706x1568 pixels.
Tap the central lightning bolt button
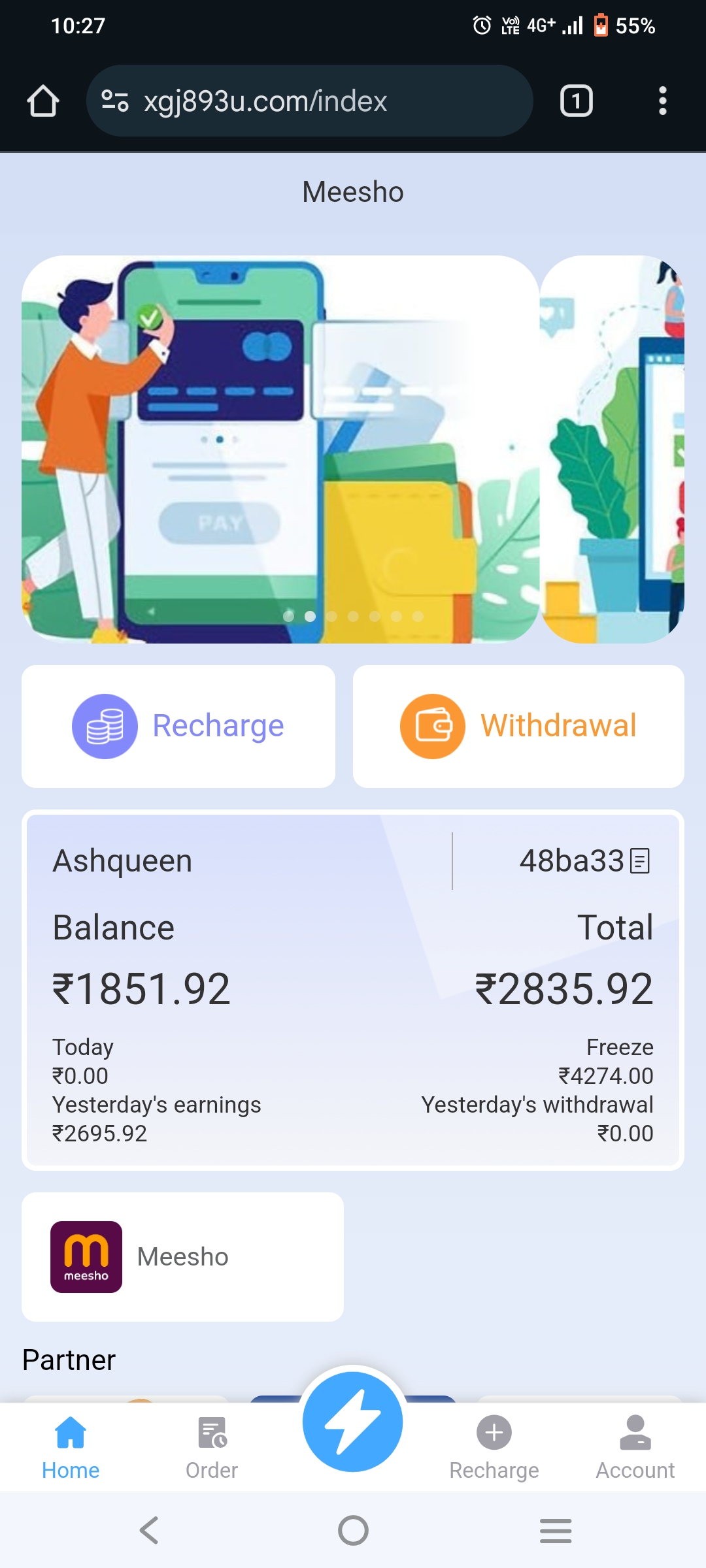pyautogui.click(x=353, y=1422)
